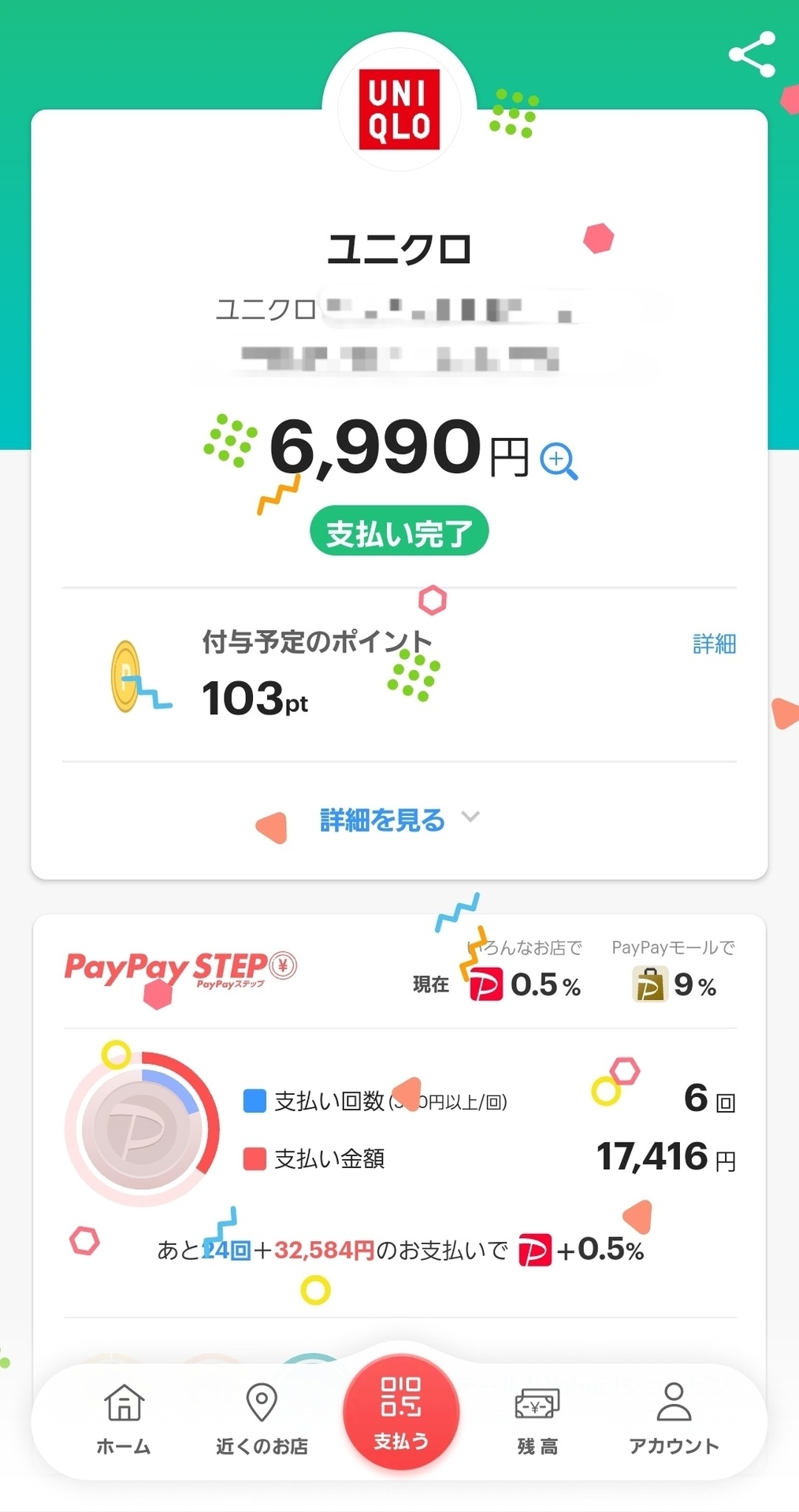Go to the ホーム tab

[124, 1418]
